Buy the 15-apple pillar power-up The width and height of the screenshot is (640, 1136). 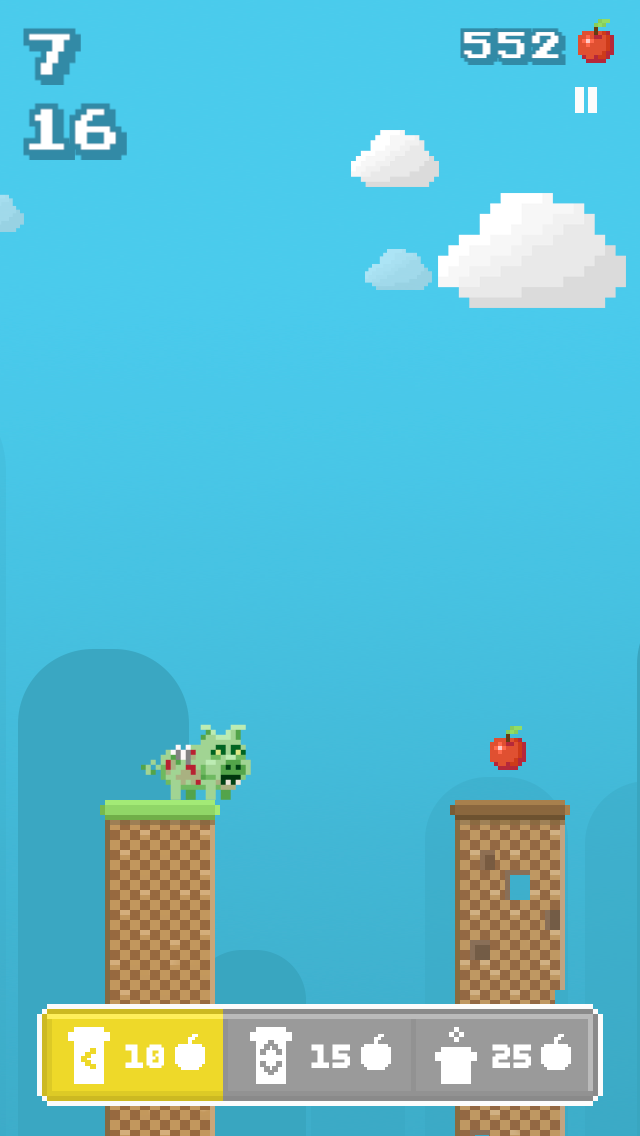point(318,1056)
